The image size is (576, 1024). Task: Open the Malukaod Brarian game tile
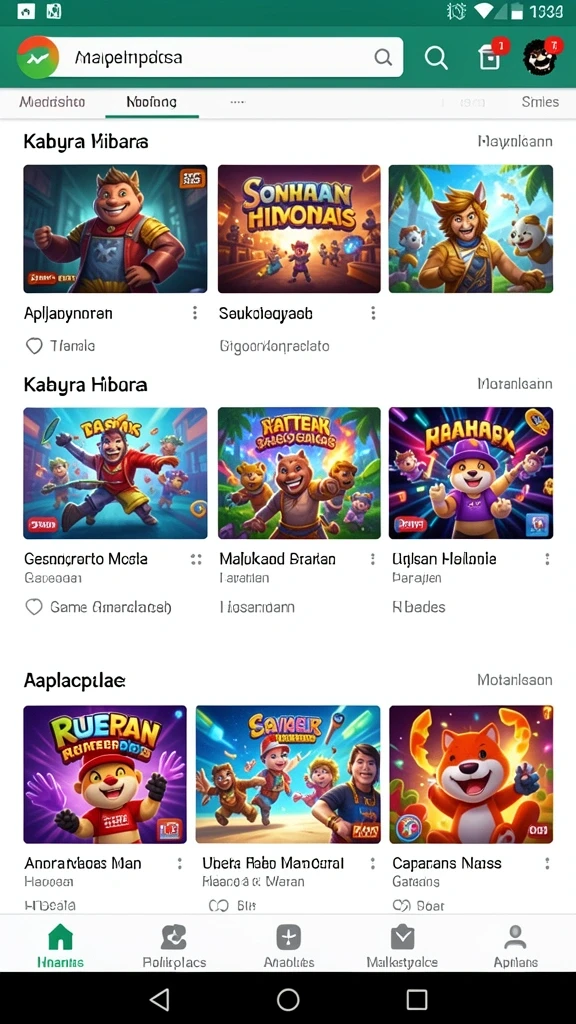299,473
